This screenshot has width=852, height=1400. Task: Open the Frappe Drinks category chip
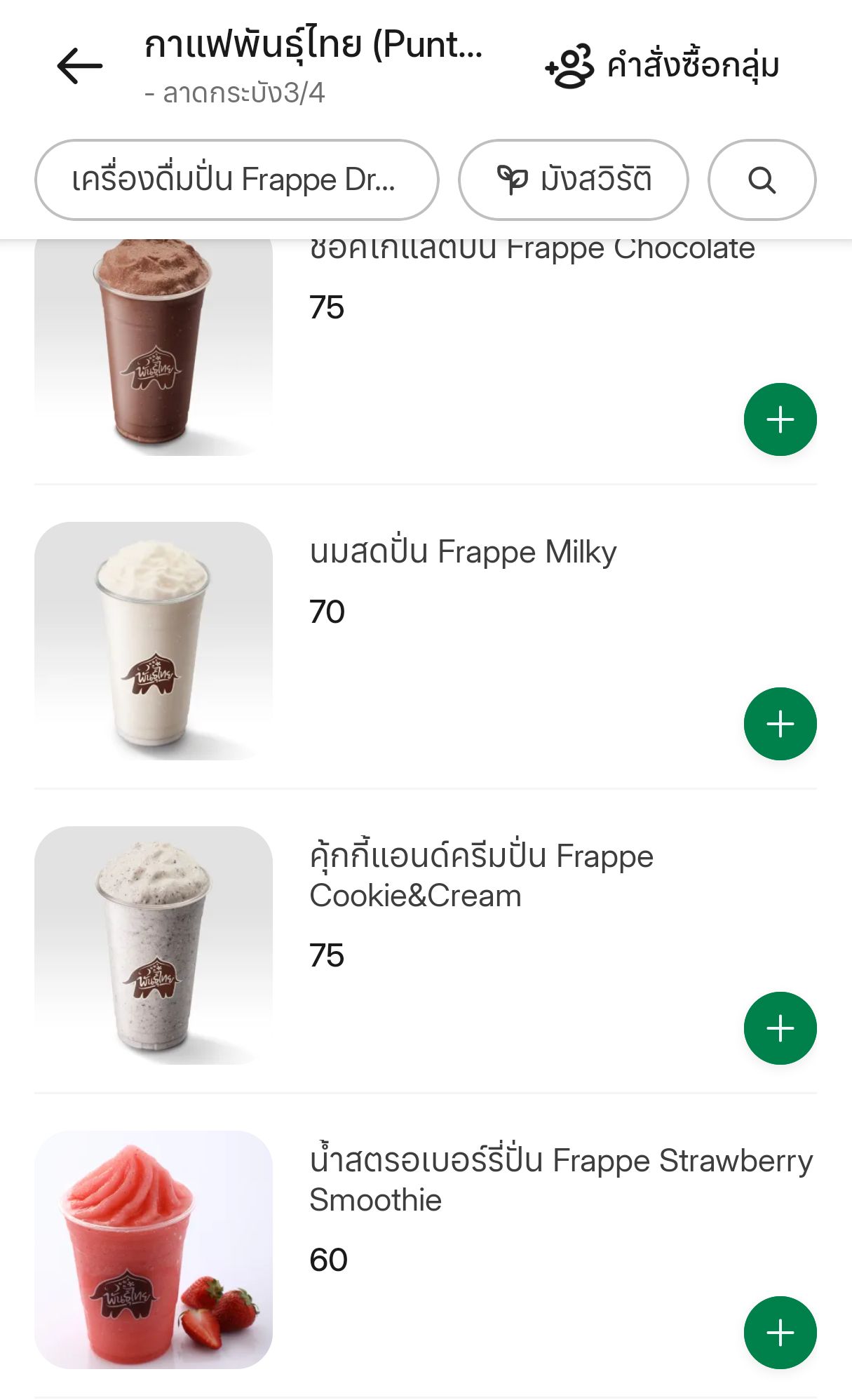(236, 180)
